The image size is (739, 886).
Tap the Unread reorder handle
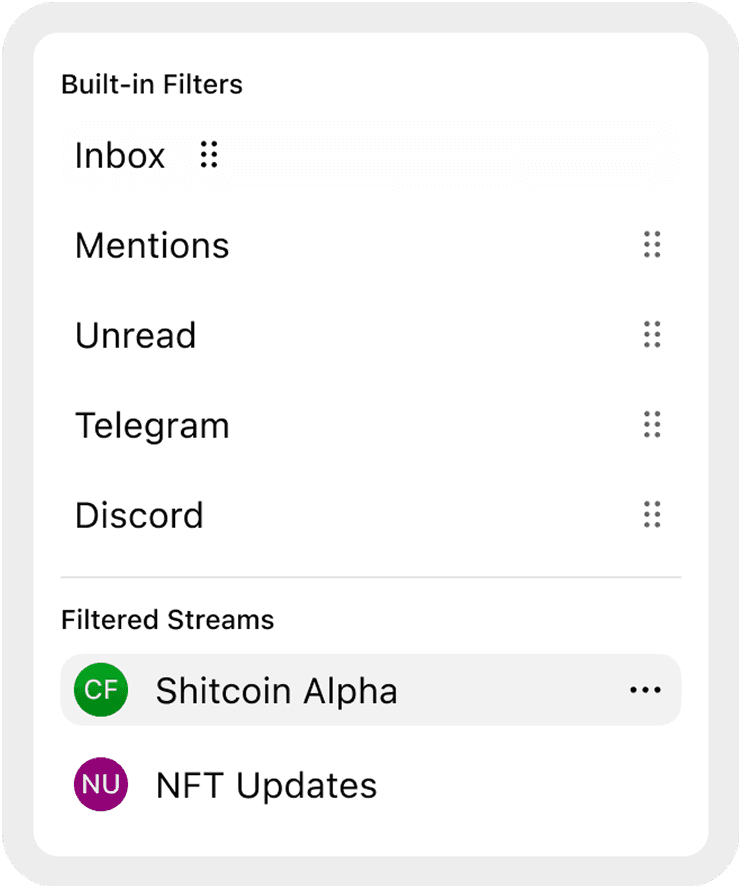[652, 335]
